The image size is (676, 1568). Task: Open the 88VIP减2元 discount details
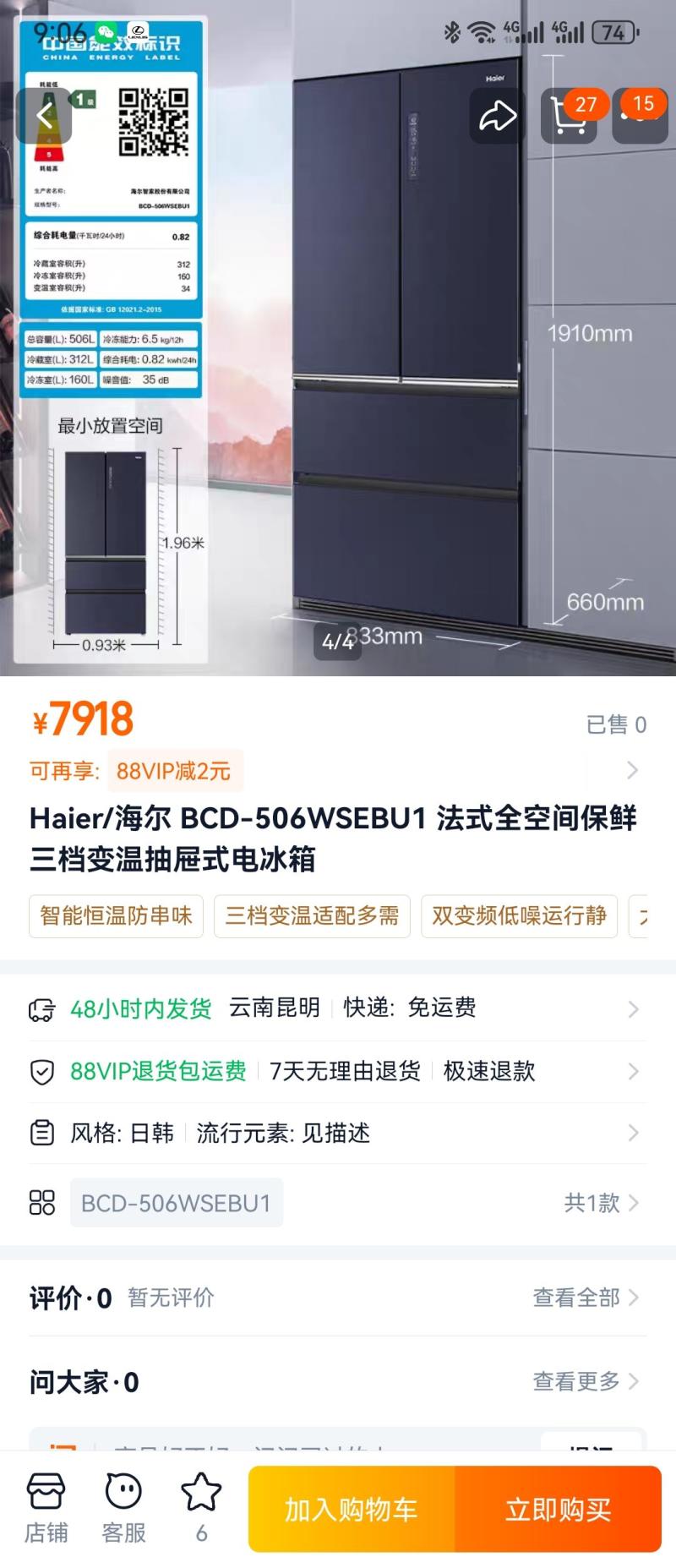tap(173, 771)
